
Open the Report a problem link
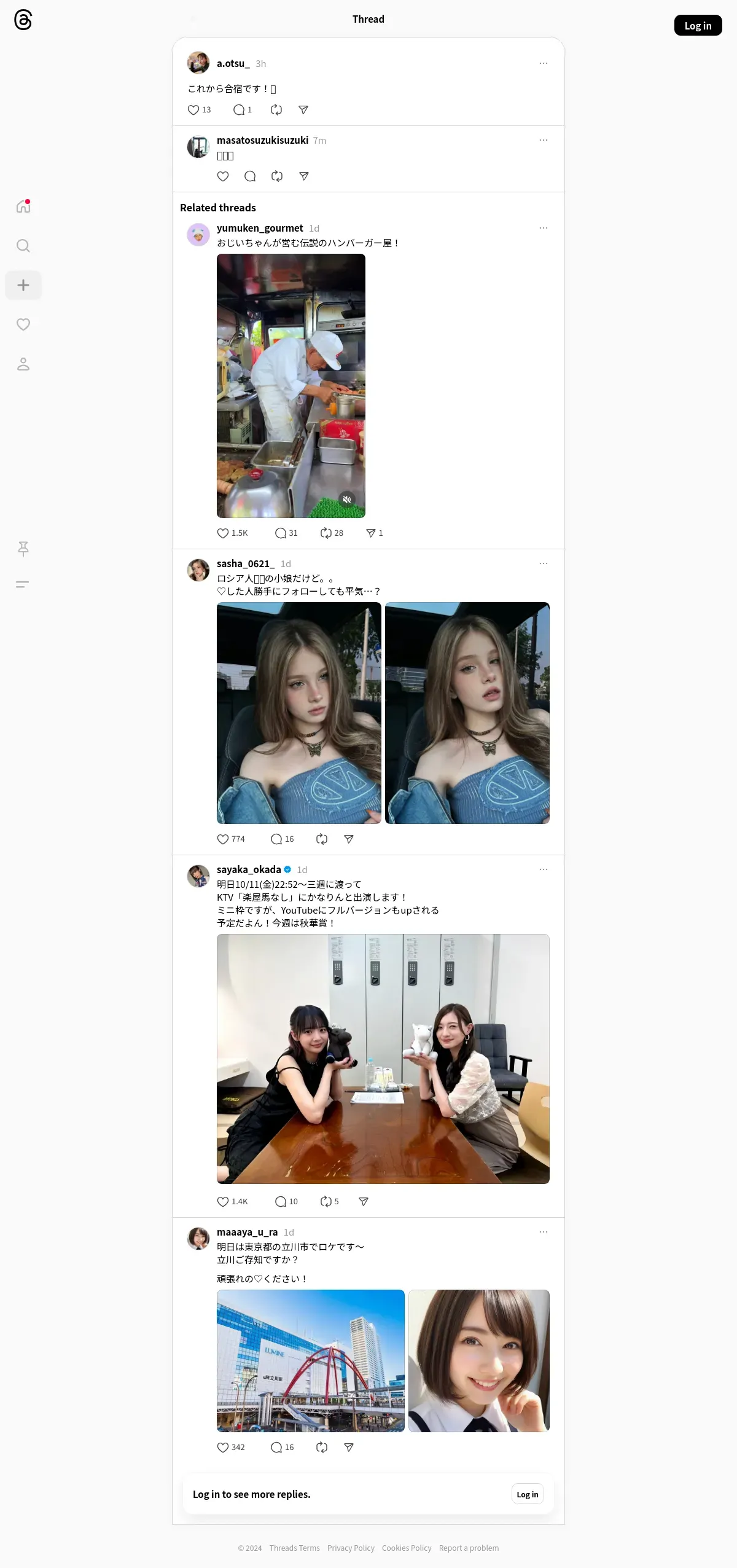tap(469, 1548)
